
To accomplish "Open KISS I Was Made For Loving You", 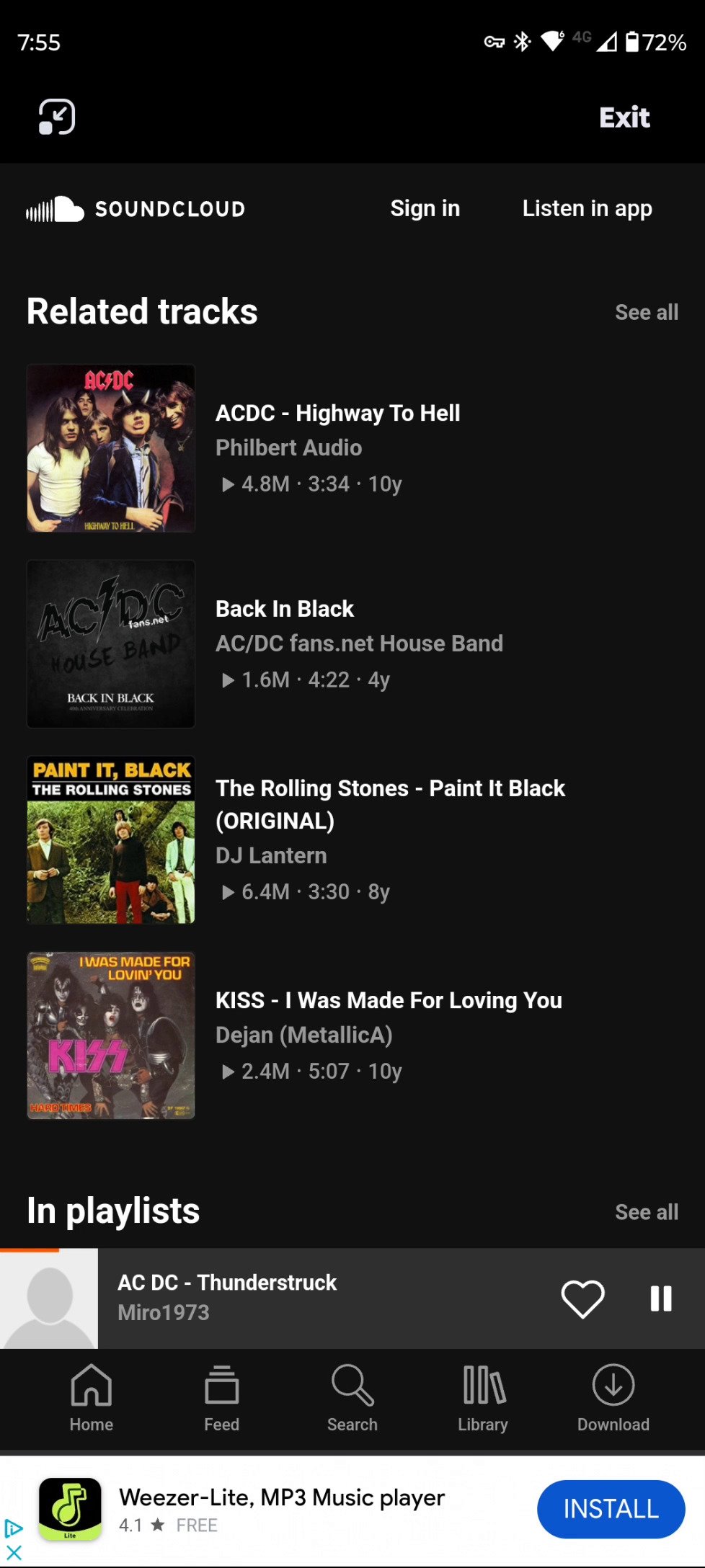I will pos(389,1000).
